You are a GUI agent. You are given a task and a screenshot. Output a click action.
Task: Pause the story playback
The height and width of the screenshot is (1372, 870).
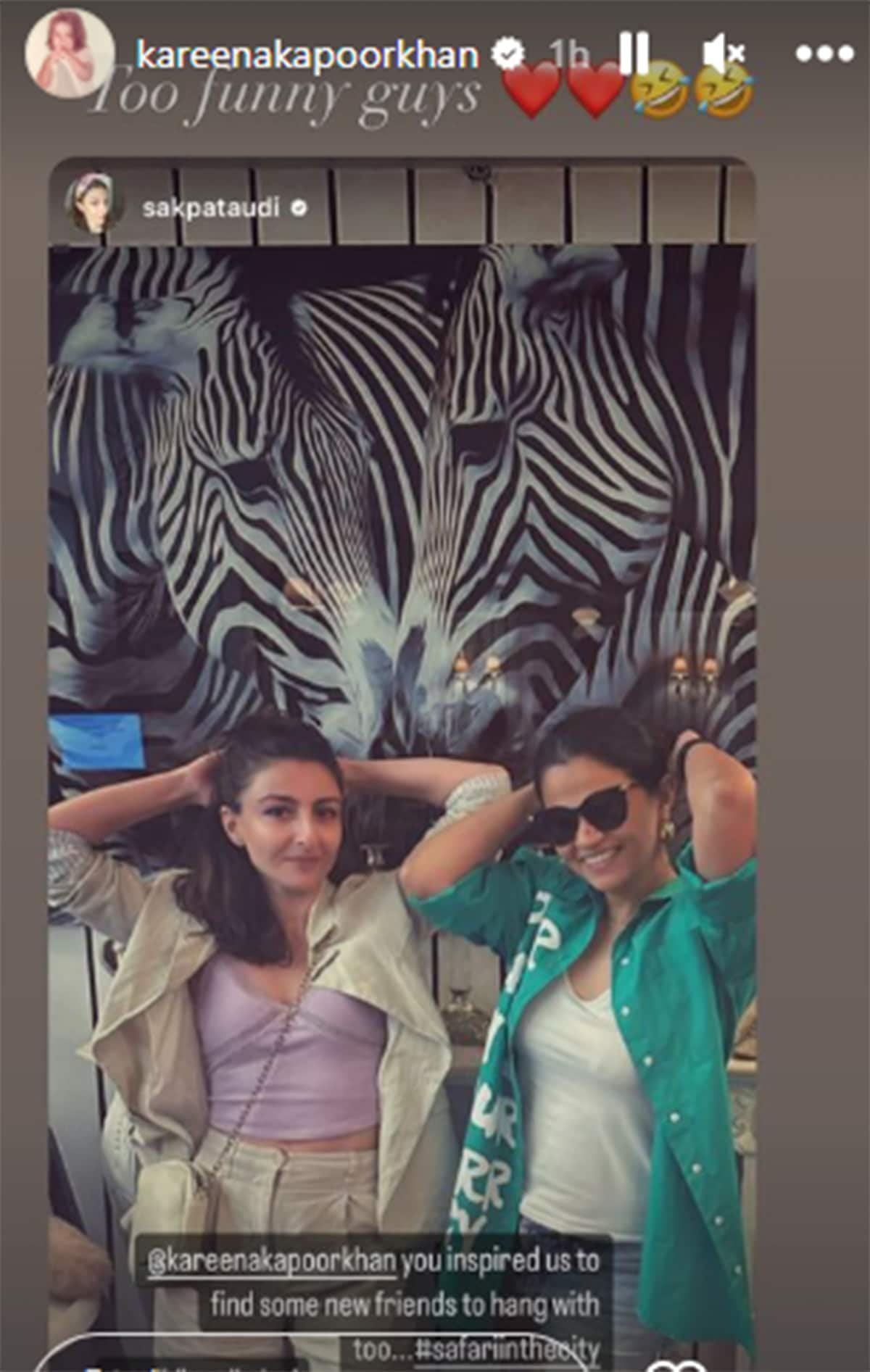[x=634, y=53]
